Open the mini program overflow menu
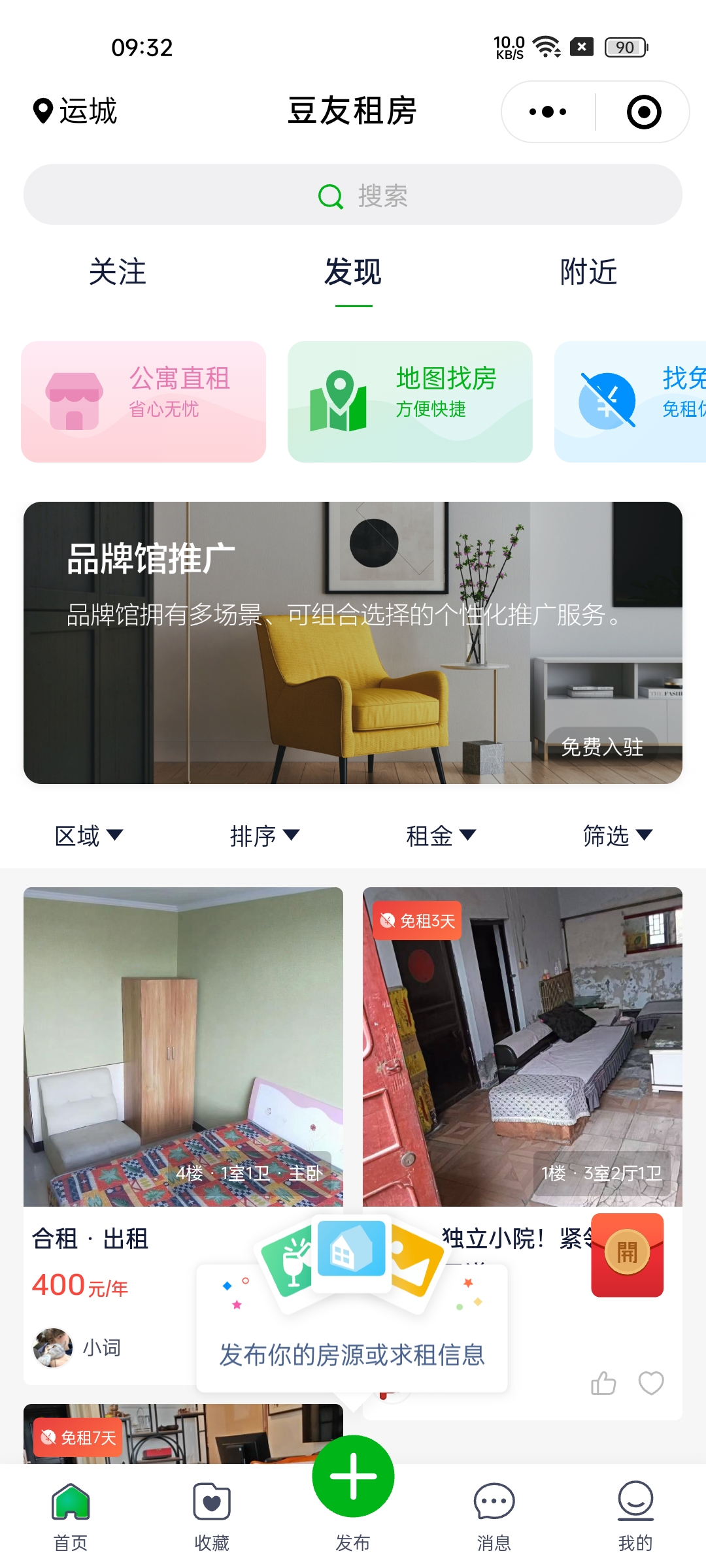This screenshot has height=1568, width=706. 548,112
